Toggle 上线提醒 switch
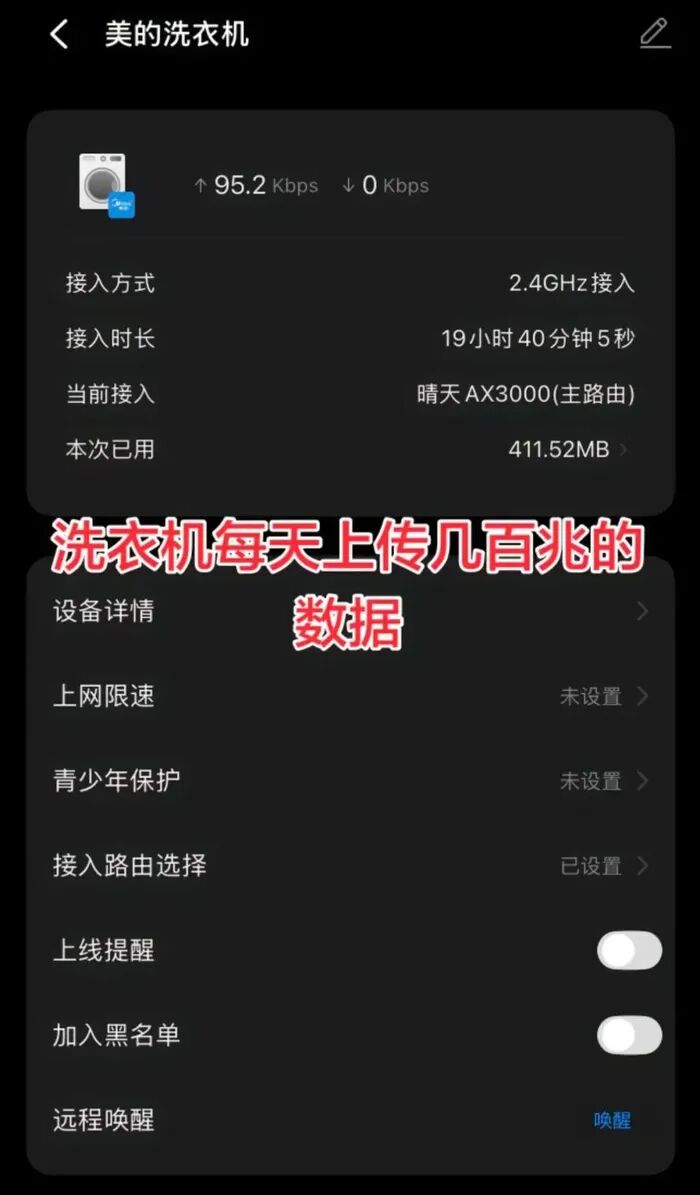This screenshot has height=1195, width=700. 629,950
